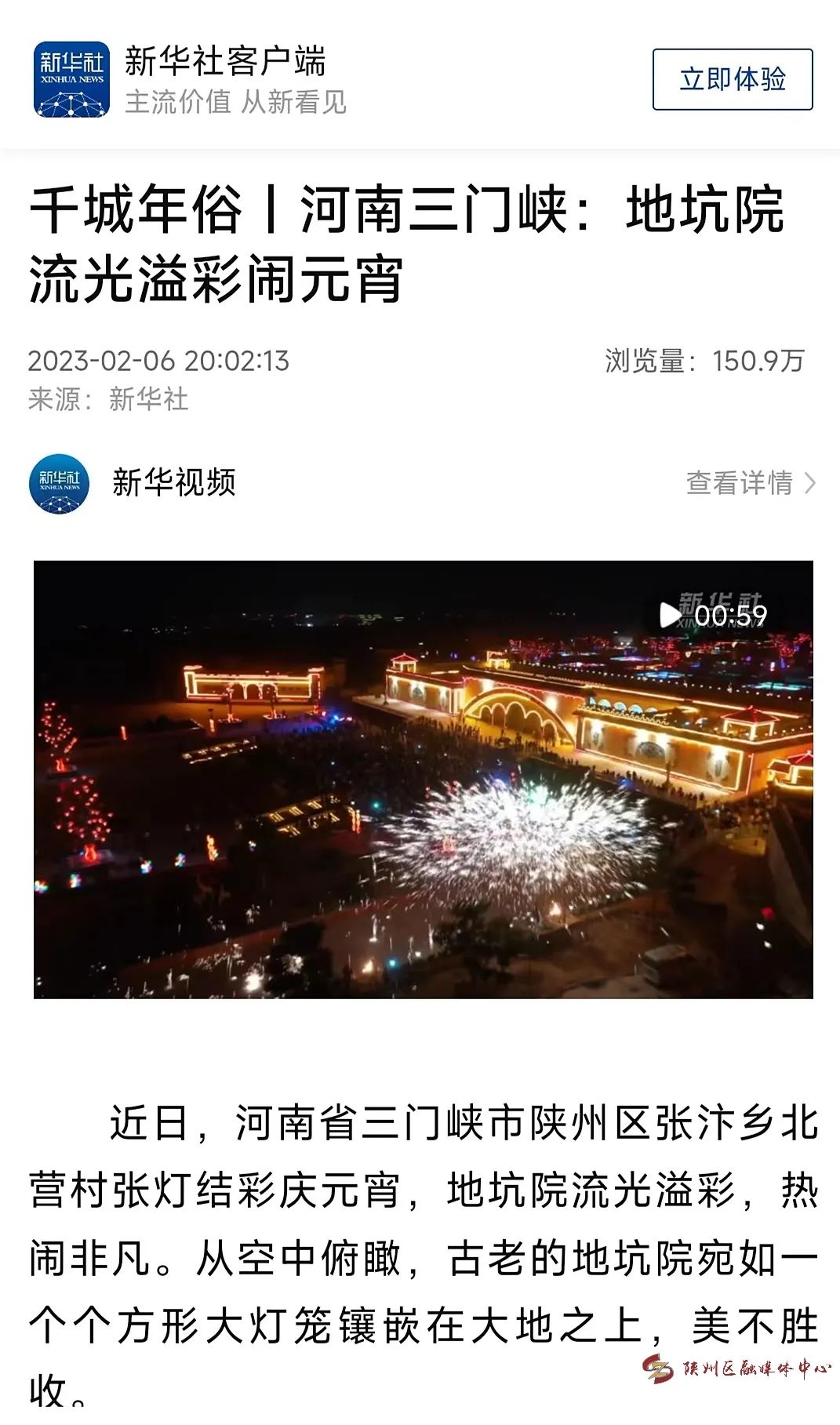Tap the 立即体验 button
Screen dimensions: 840x1425
click(732, 79)
